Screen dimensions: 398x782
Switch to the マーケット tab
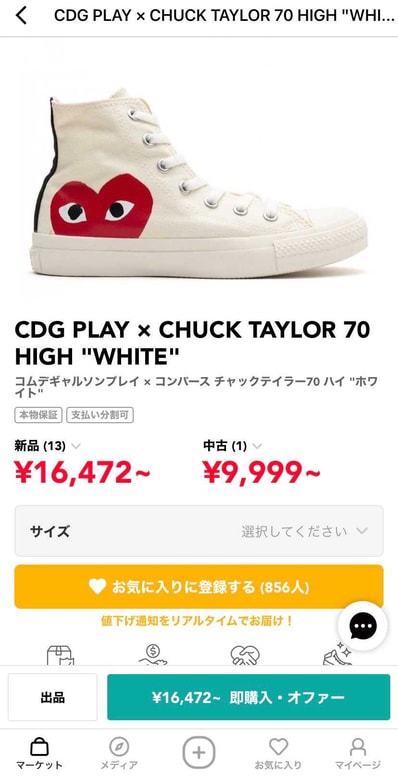[39, 754]
